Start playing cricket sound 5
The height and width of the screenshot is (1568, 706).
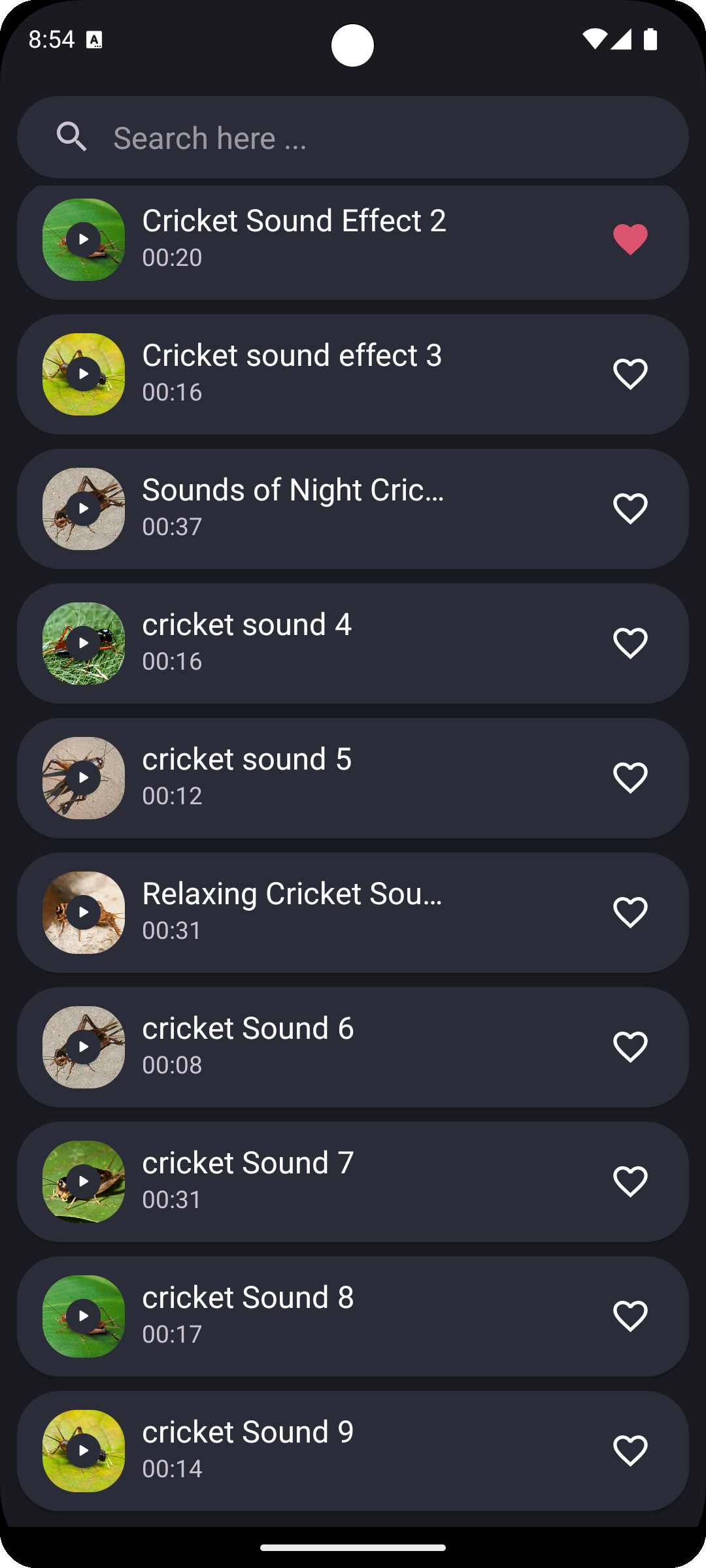click(84, 778)
